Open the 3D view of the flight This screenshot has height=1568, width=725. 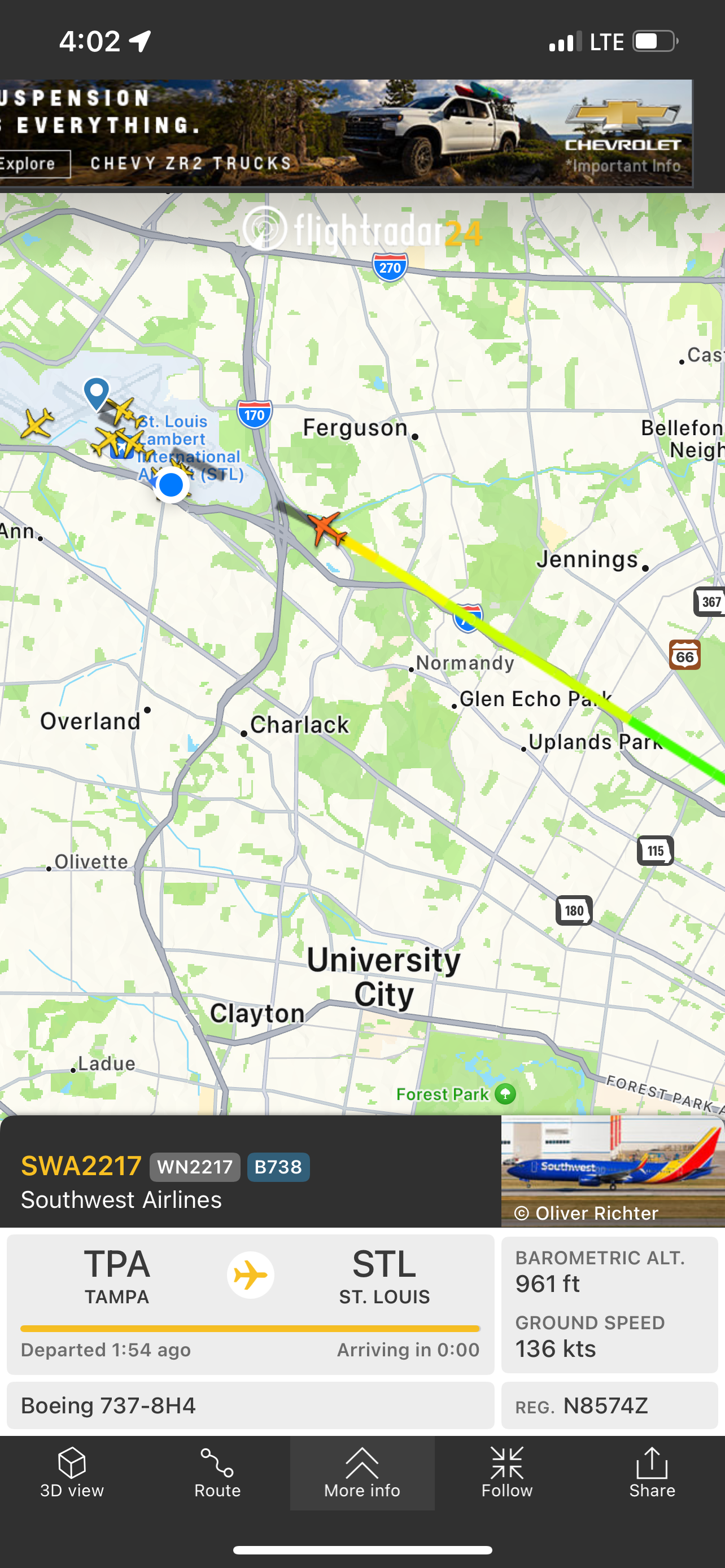point(72,1473)
